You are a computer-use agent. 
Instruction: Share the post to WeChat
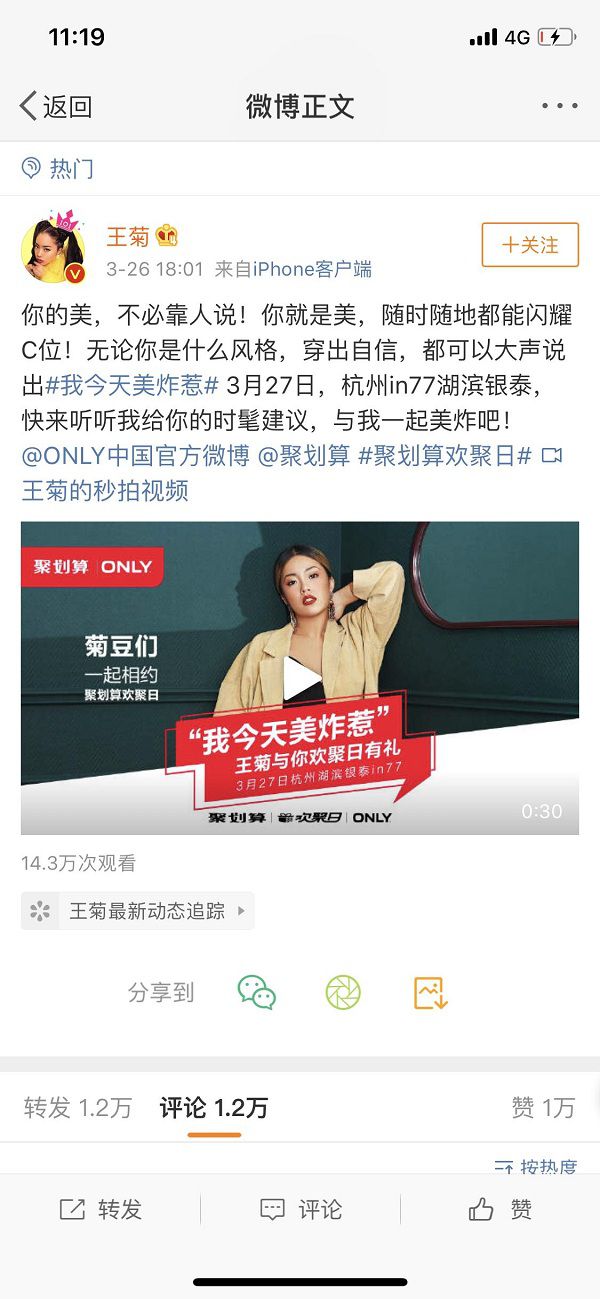tap(256, 992)
